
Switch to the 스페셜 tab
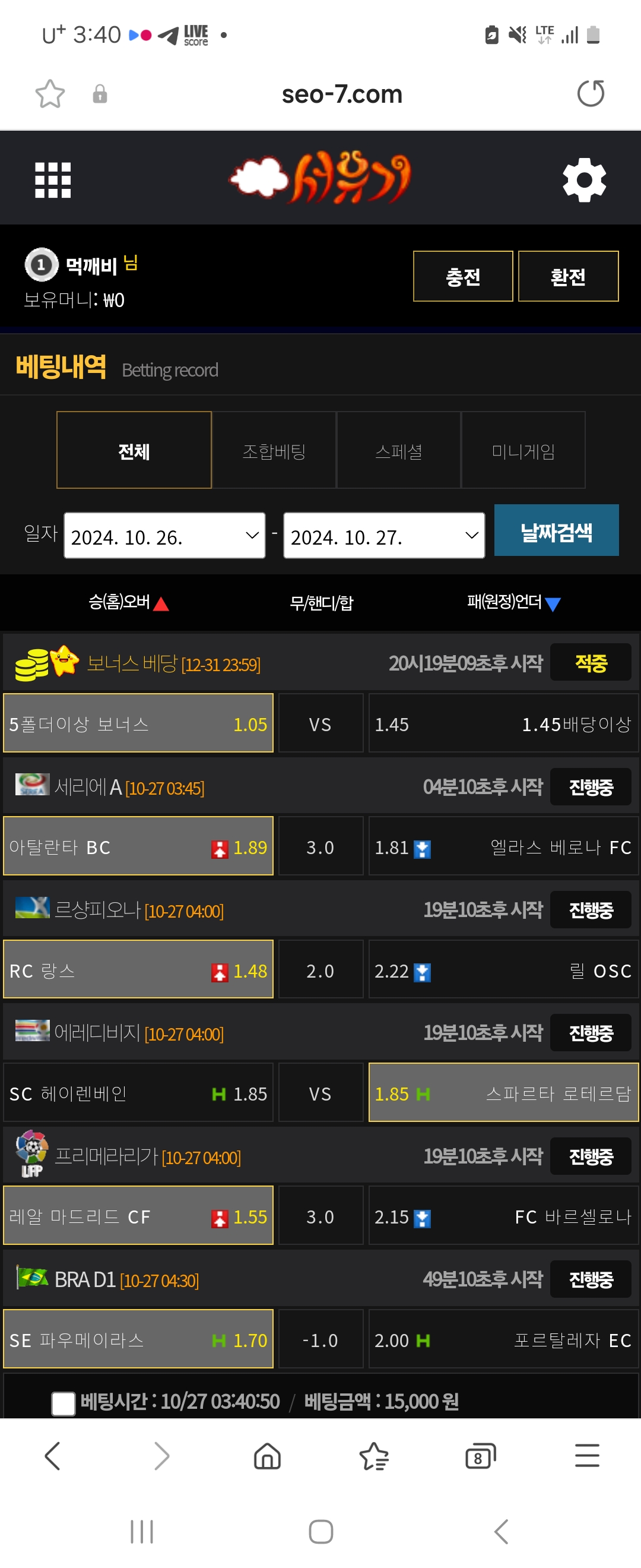click(398, 450)
